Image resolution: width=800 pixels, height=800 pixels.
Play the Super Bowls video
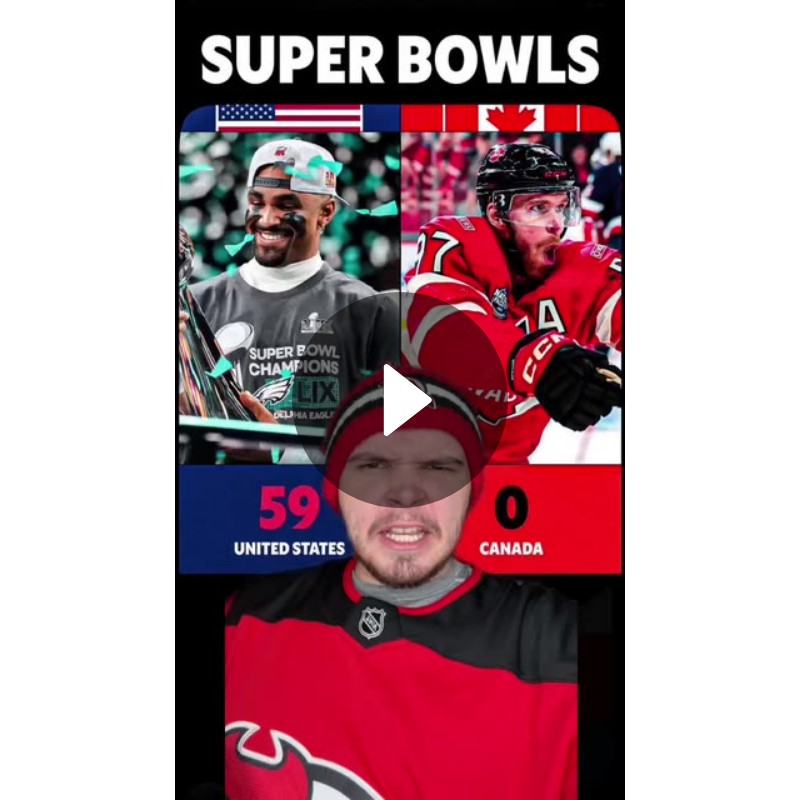point(402,400)
